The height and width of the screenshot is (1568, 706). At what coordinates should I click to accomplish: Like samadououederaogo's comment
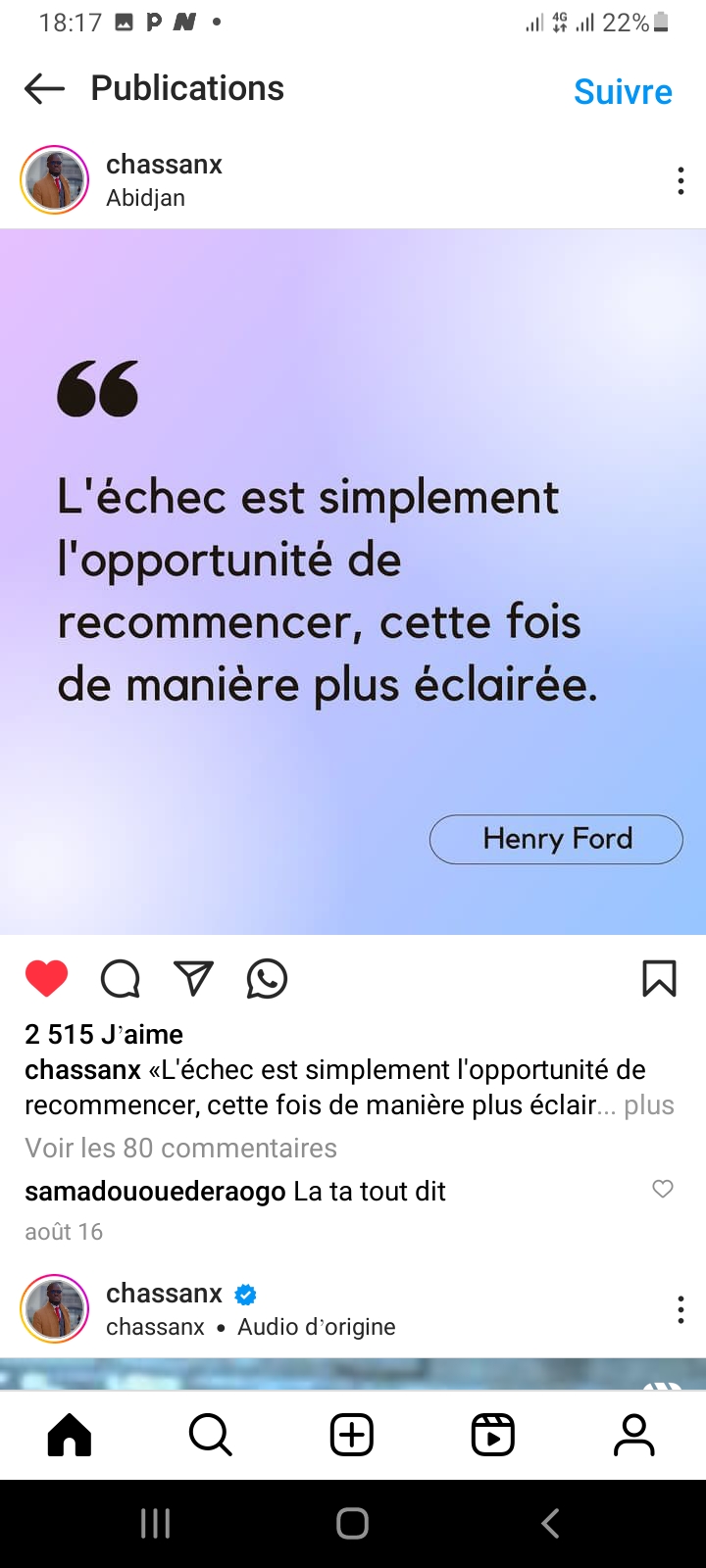tap(663, 1189)
